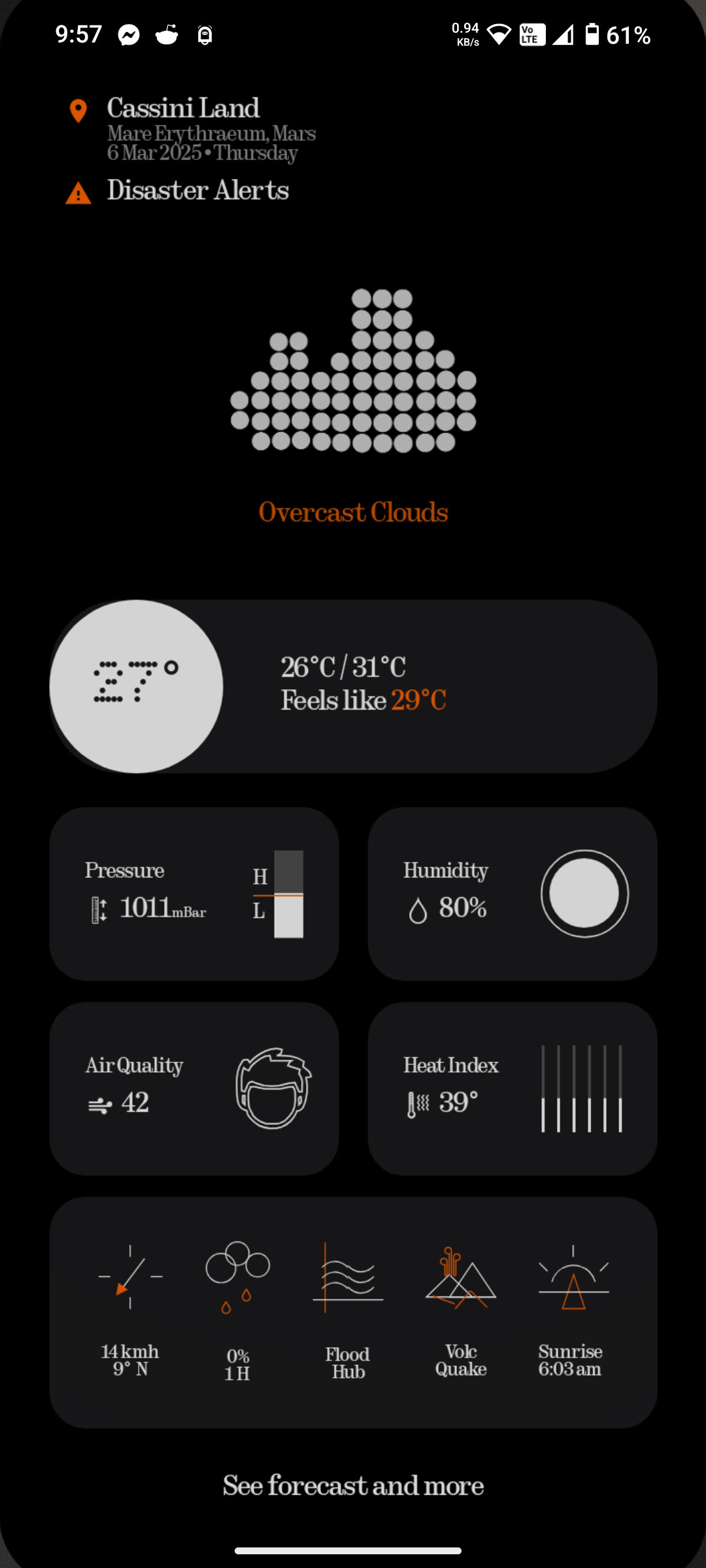
Task: Tap the 0% rain chance icon
Action: point(237,1277)
